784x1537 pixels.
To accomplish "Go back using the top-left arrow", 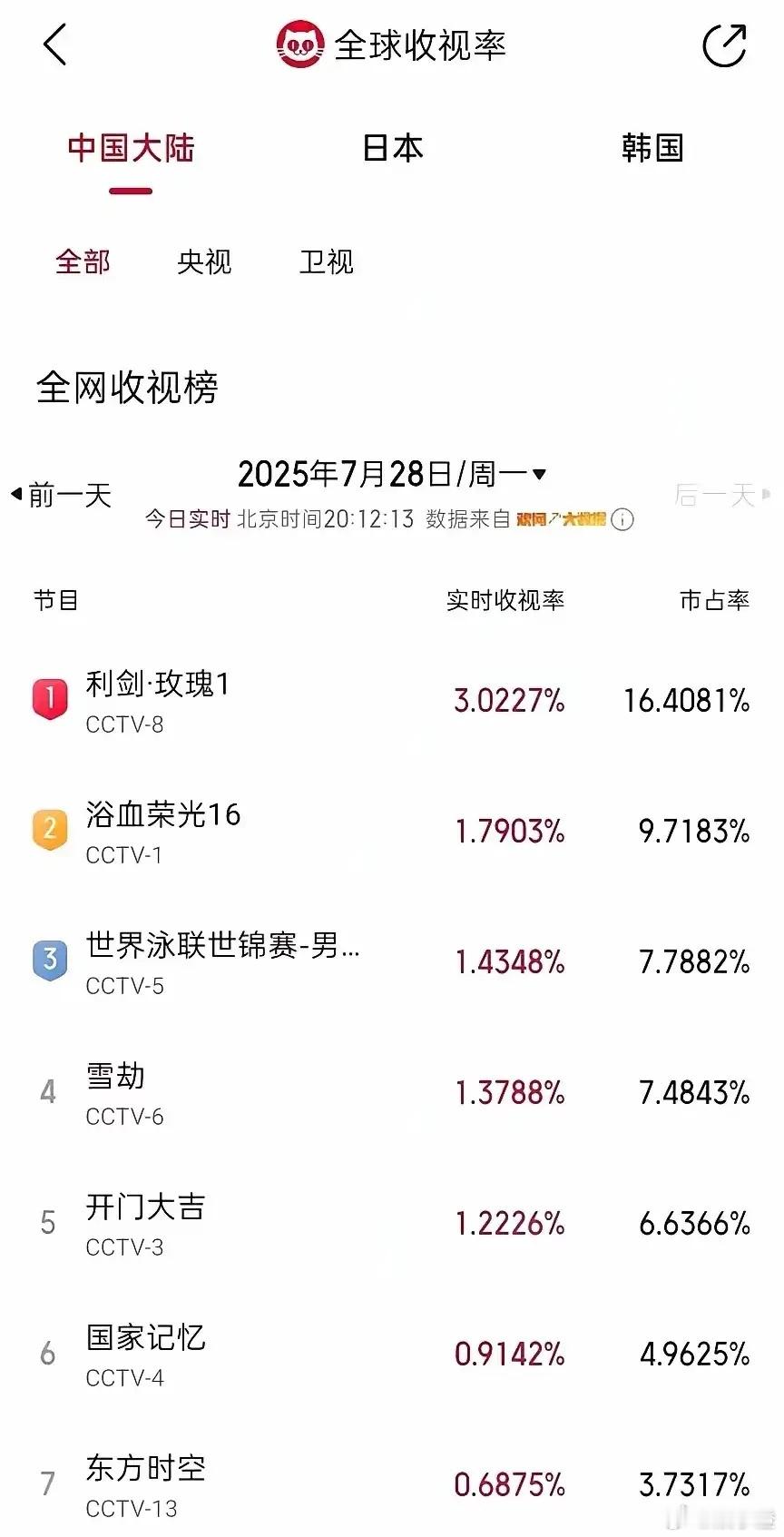I will 55,44.
